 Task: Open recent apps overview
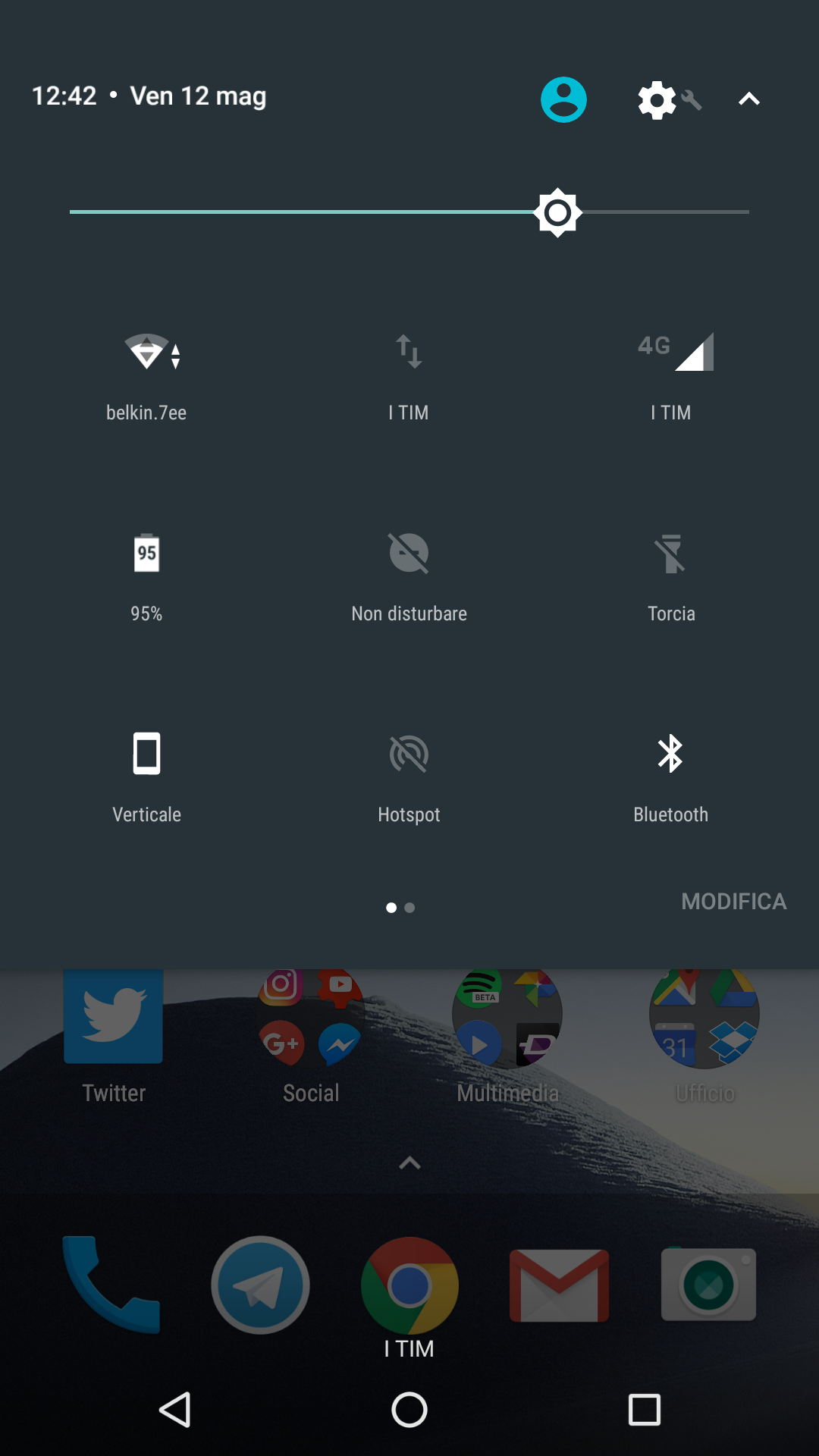tap(645, 1410)
